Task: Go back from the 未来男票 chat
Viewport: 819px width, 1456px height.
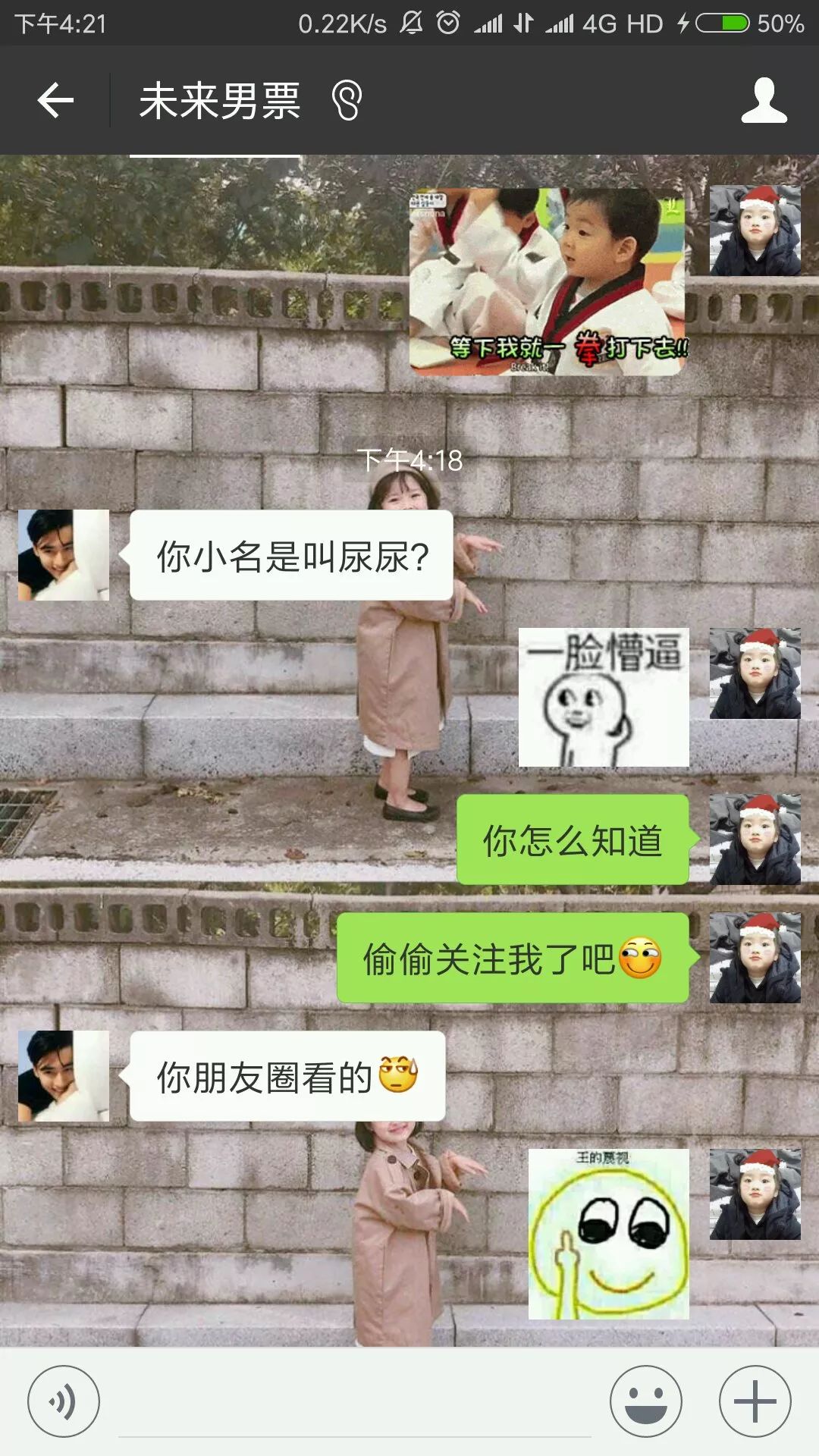Action: pyautogui.click(x=55, y=100)
